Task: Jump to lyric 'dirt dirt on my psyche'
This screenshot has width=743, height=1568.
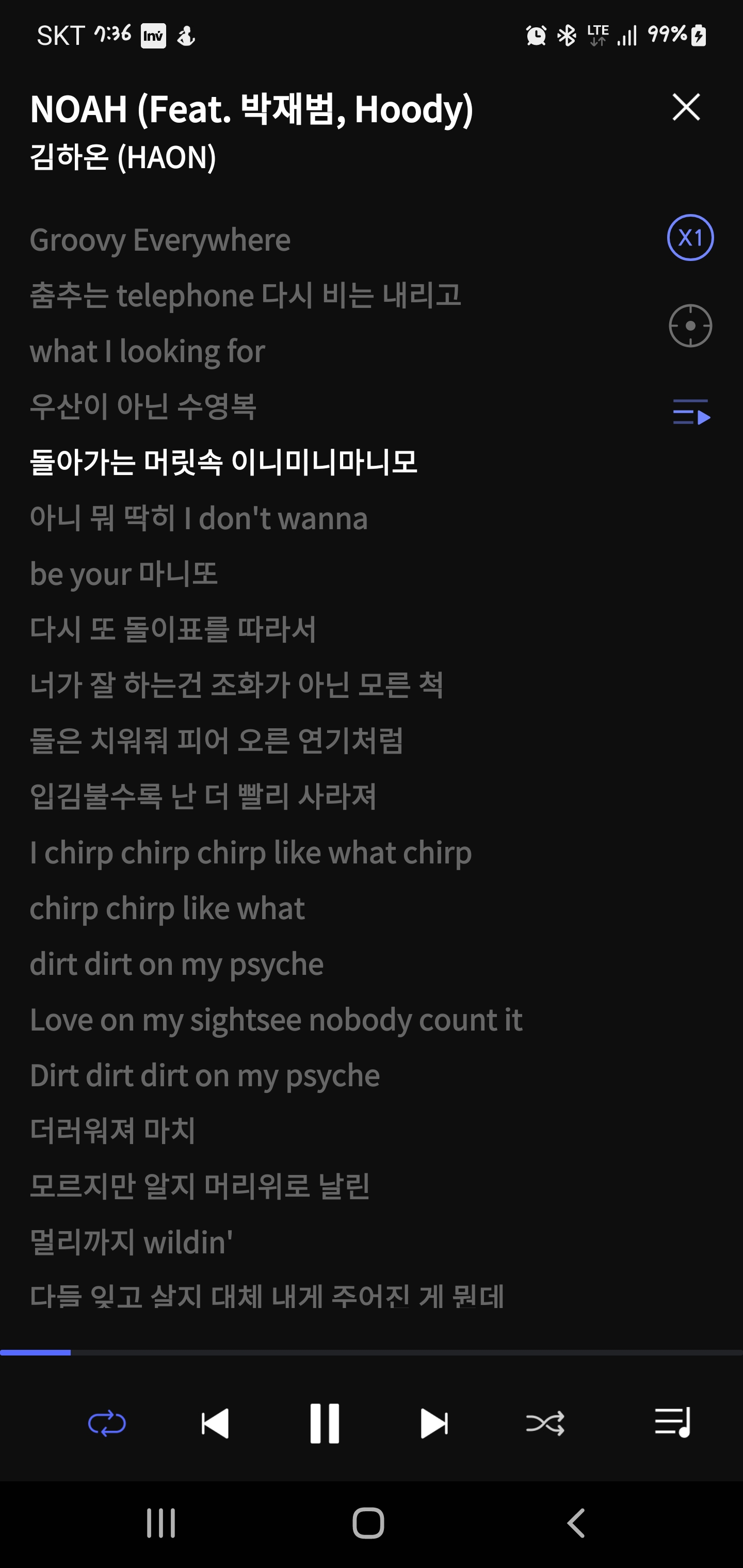Action: [x=176, y=963]
